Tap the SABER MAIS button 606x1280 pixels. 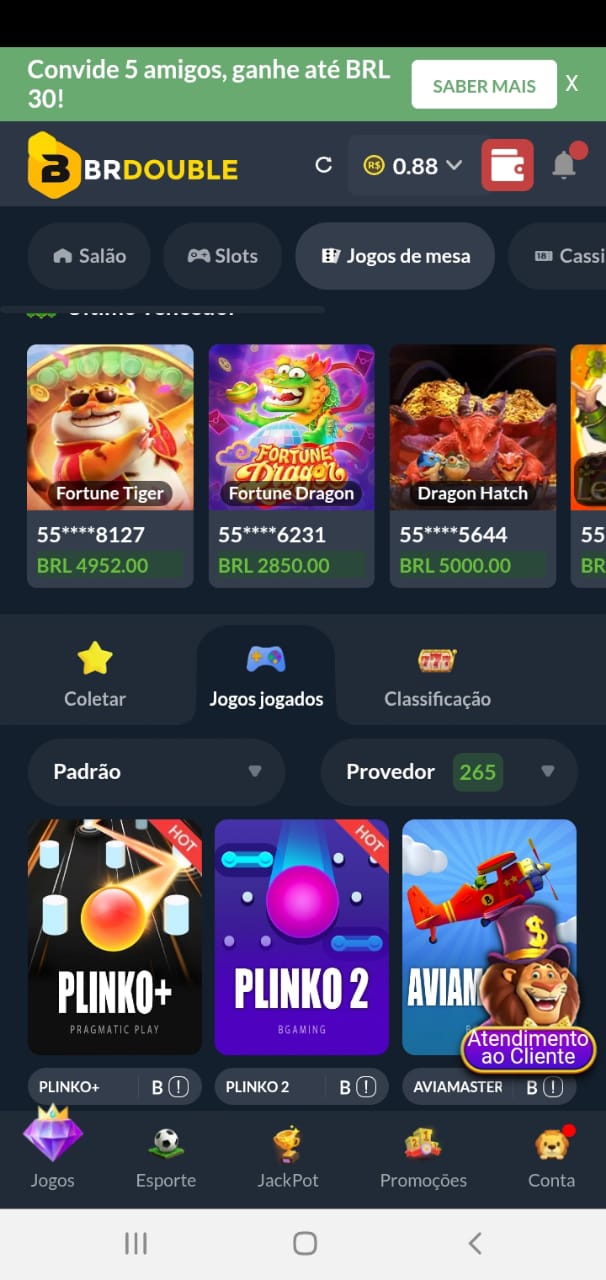(x=484, y=85)
